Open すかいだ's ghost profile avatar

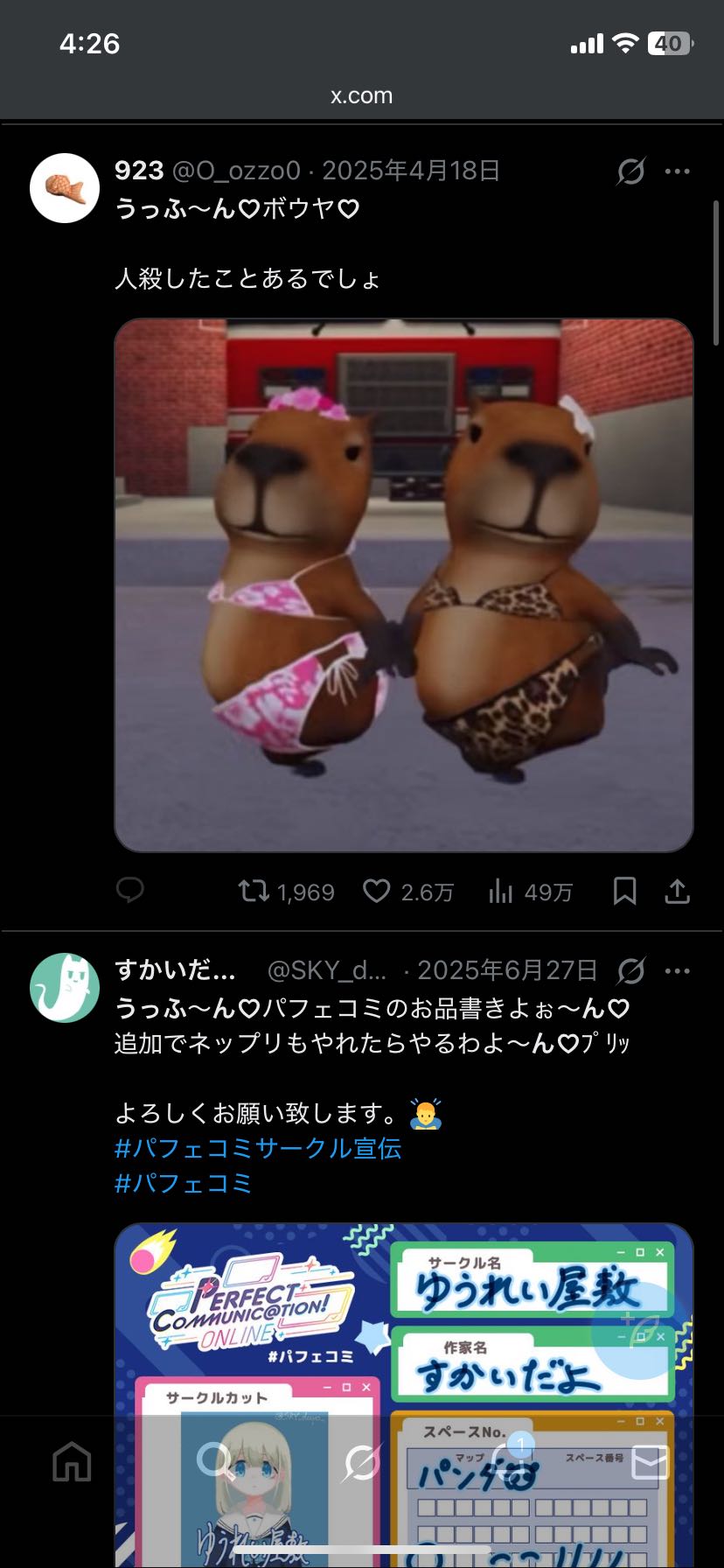[x=65, y=988]
